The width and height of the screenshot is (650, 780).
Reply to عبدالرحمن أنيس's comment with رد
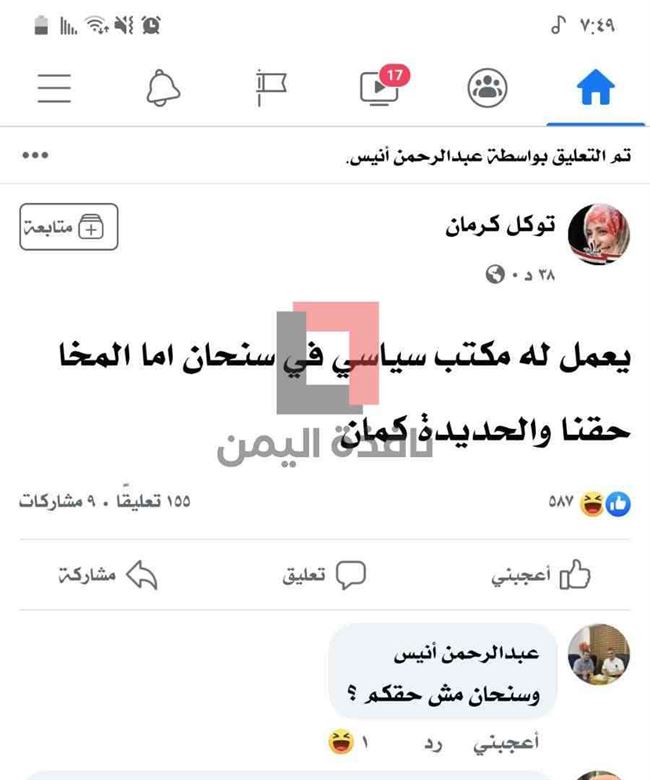point(456,743)
